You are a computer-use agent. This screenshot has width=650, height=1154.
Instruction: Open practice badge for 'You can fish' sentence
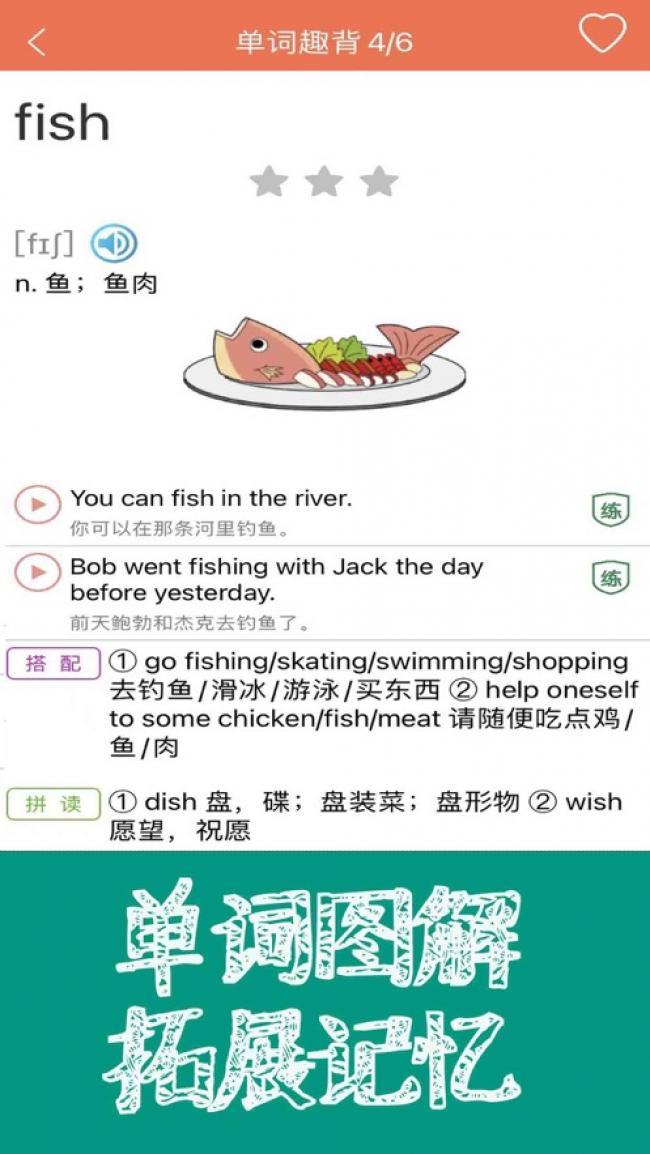click(x=610, y=510)
